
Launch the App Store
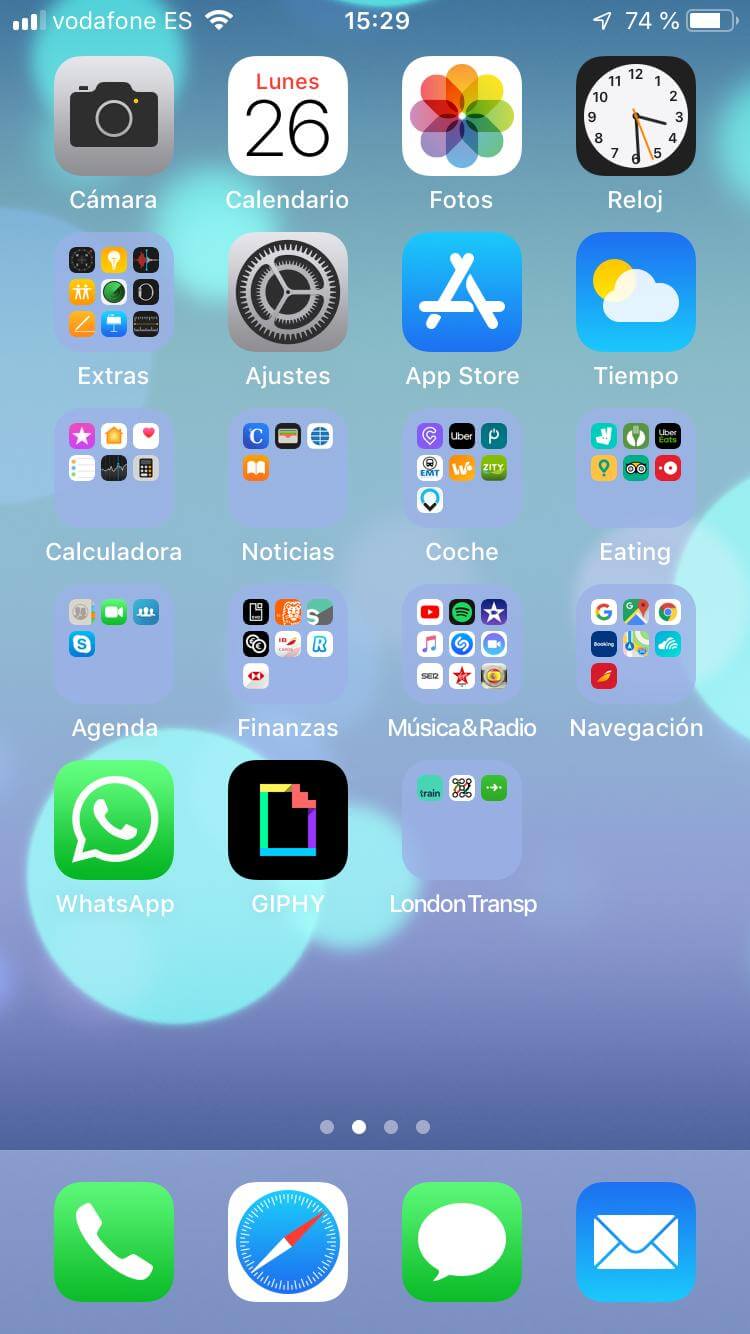[x=462, y=292]
